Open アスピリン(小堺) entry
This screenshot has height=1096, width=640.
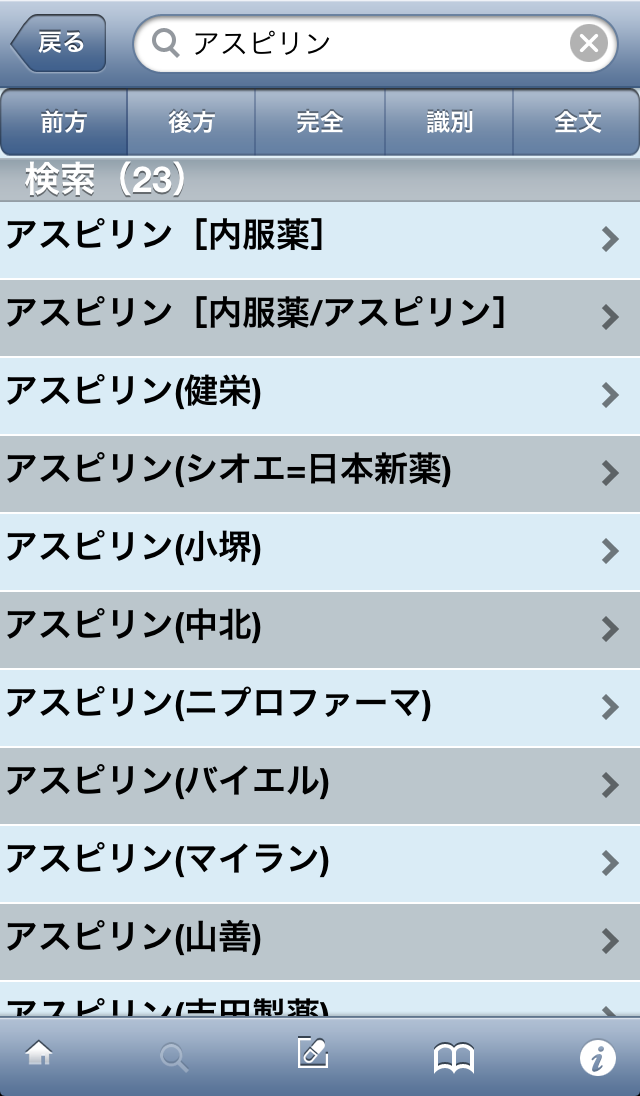pos(320,550)
